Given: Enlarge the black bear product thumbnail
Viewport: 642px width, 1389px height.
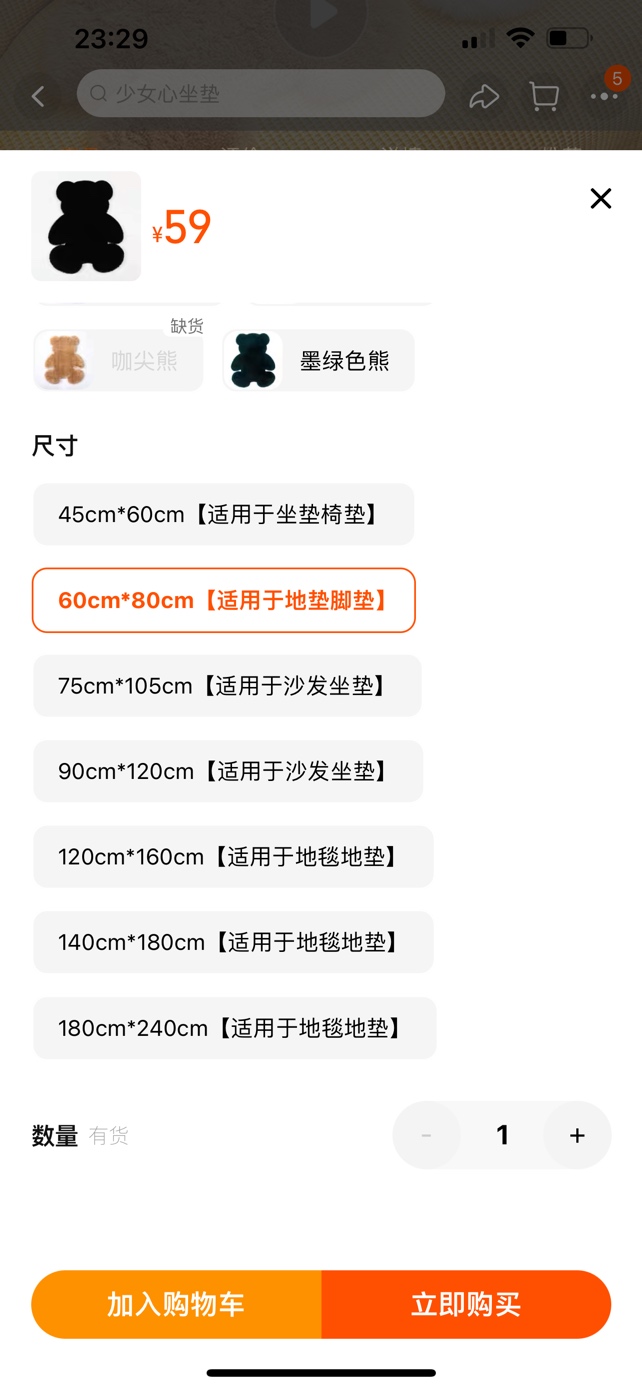Looking at the screenshot, I should 86,226.
